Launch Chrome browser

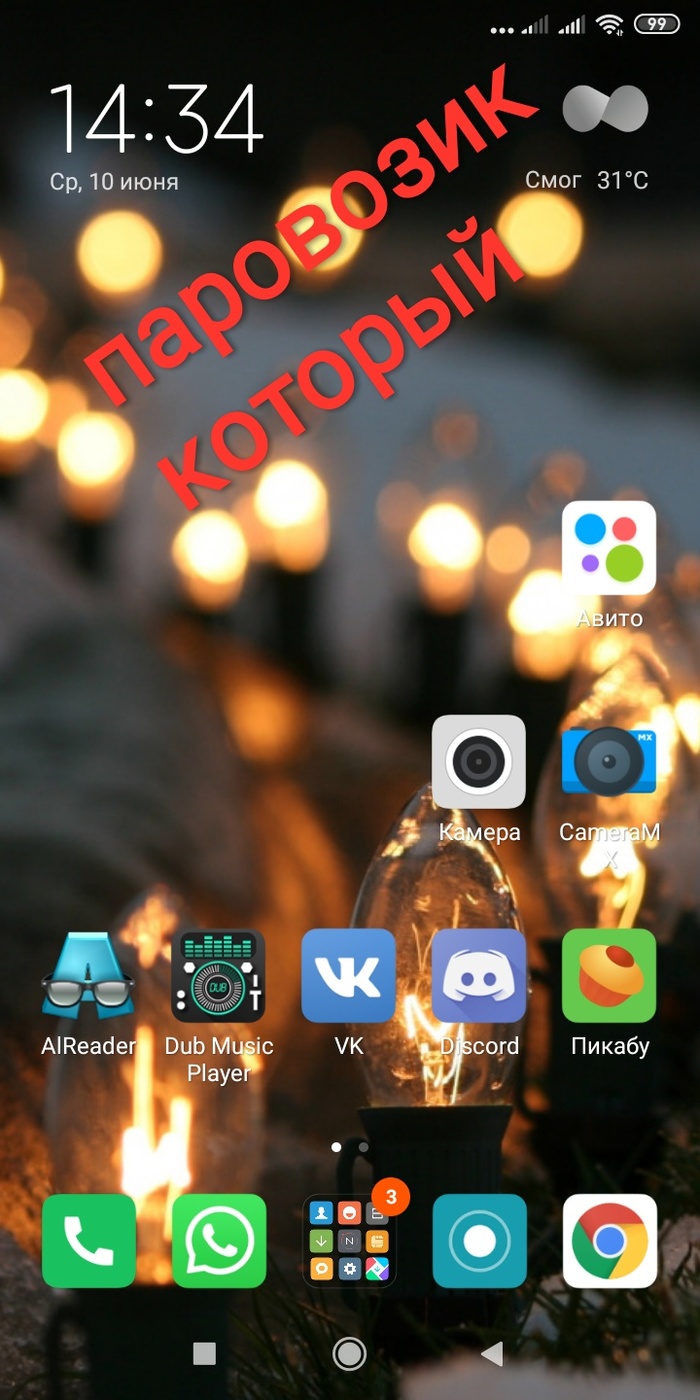(608, 1240)
